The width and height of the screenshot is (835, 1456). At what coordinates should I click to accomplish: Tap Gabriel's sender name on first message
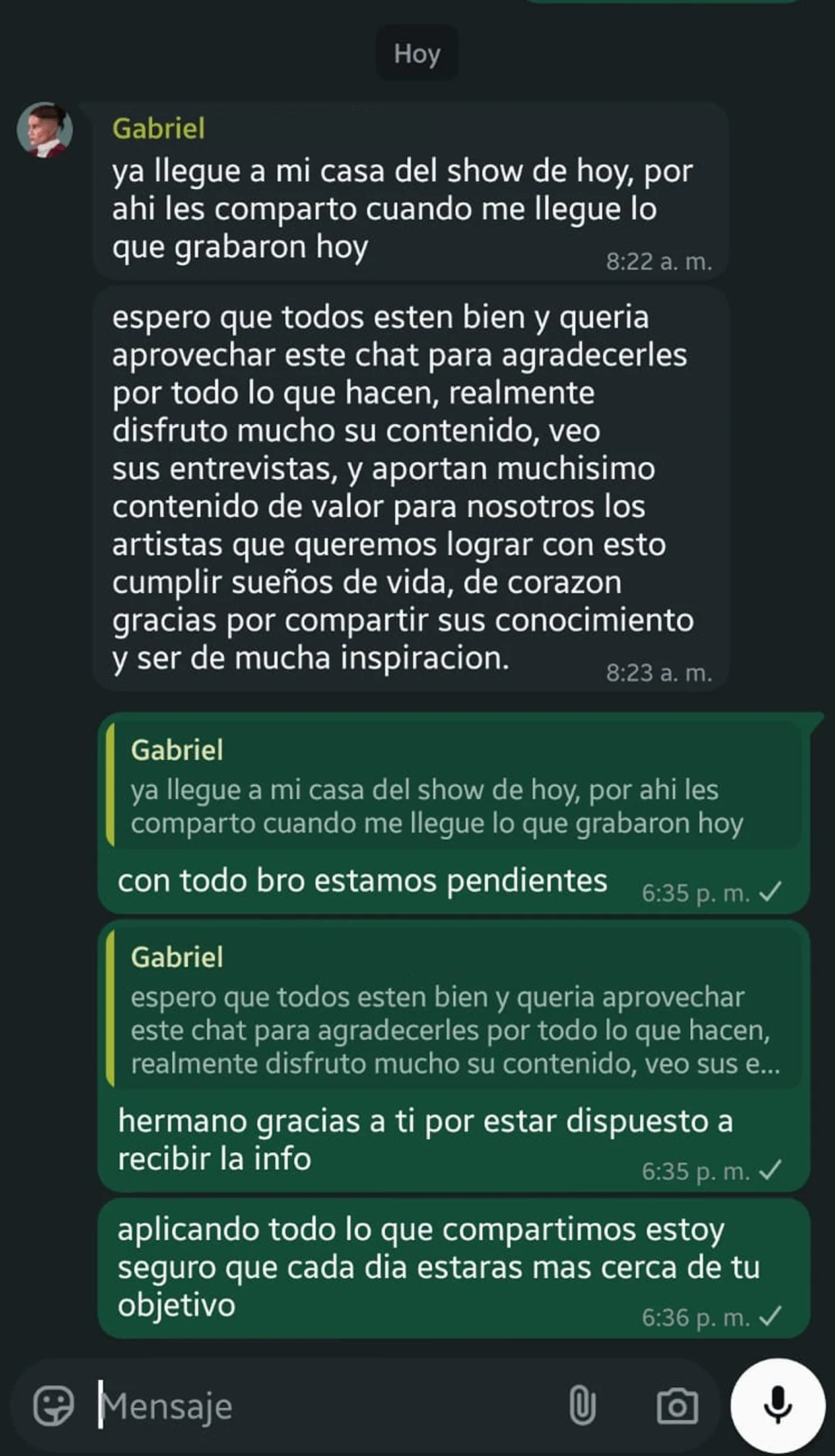click(158, 128)
